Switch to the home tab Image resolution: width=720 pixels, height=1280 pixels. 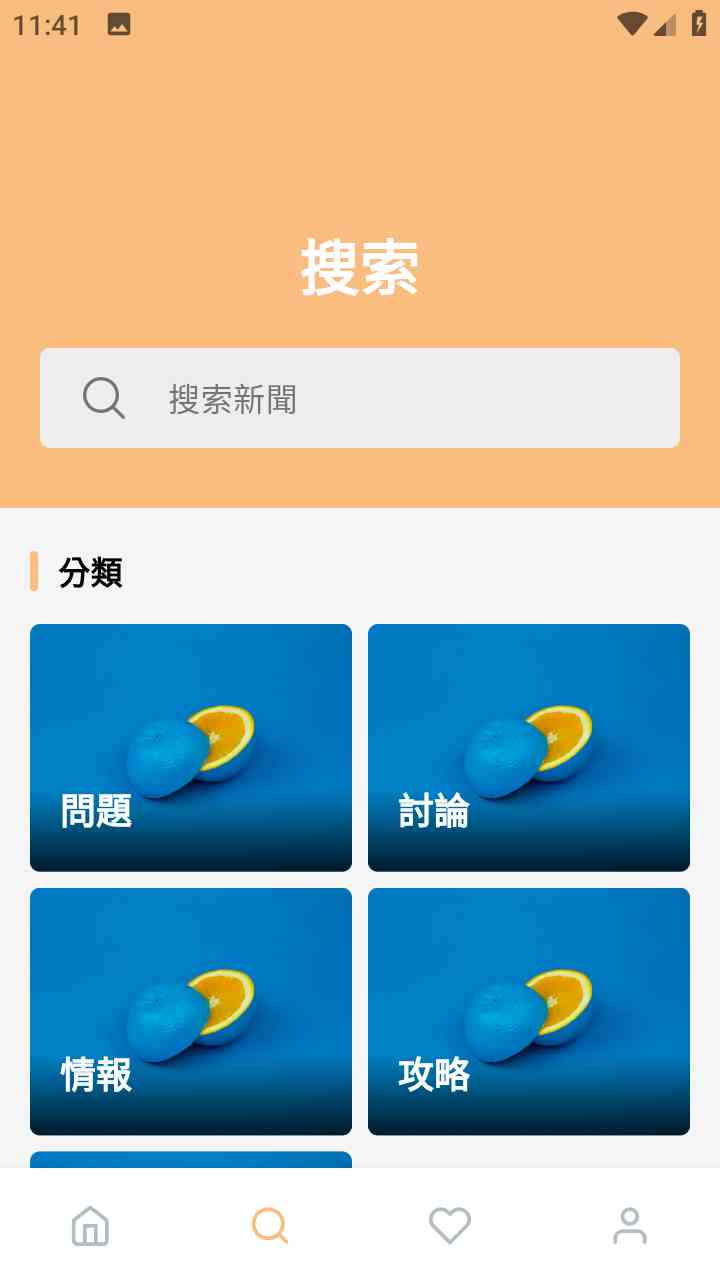[x=90, y=1225]
